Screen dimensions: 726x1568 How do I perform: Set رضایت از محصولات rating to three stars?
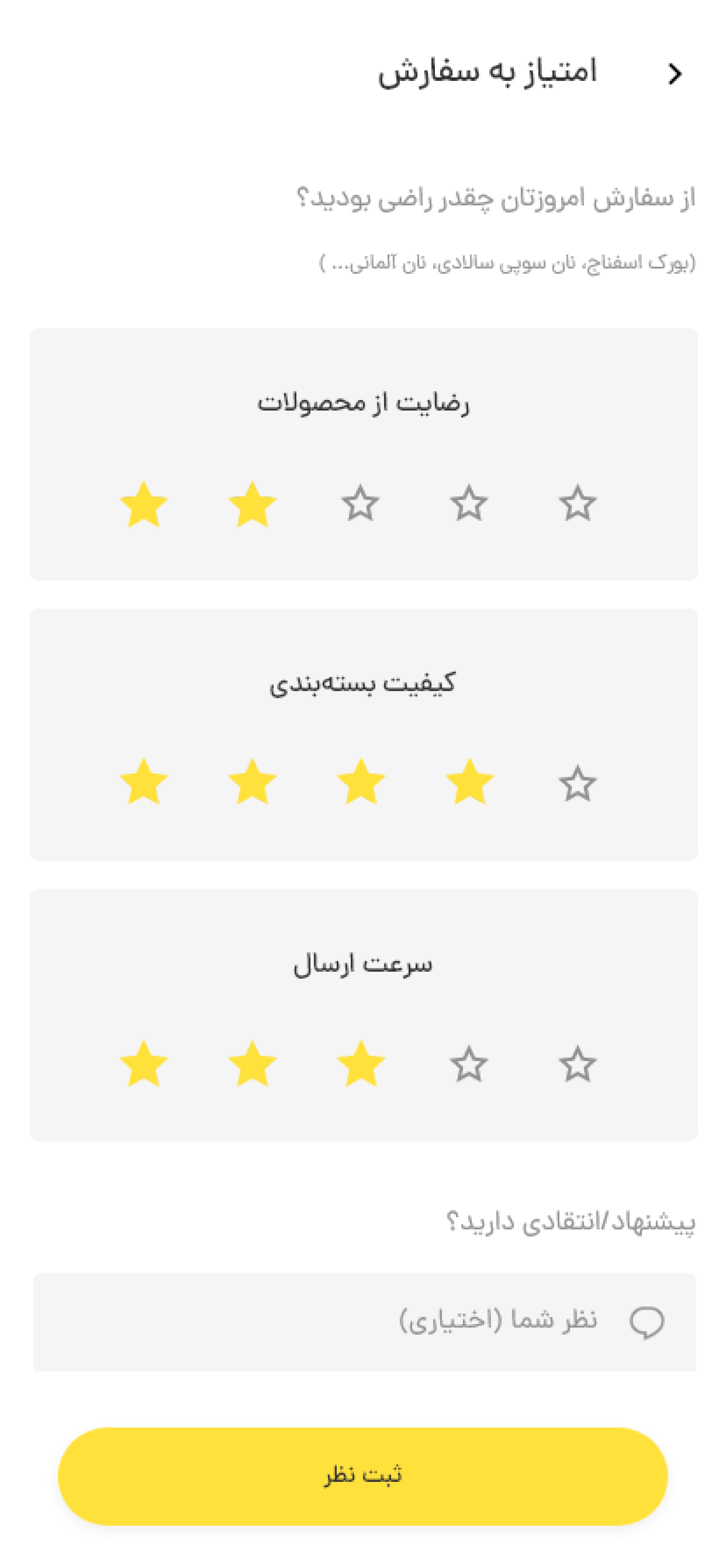pos(360,504)
